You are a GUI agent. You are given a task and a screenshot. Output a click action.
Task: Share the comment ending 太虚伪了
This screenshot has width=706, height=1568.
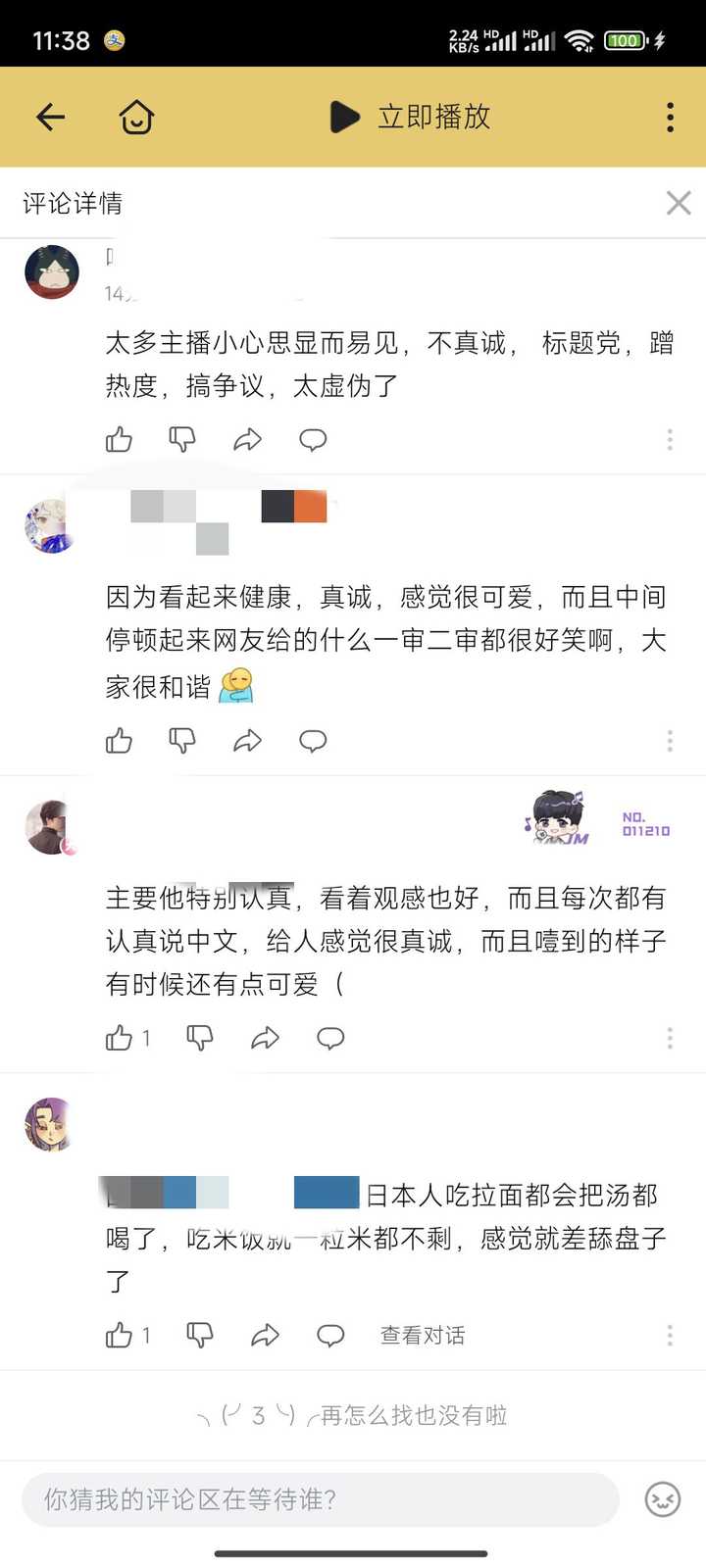pos(247,439)
